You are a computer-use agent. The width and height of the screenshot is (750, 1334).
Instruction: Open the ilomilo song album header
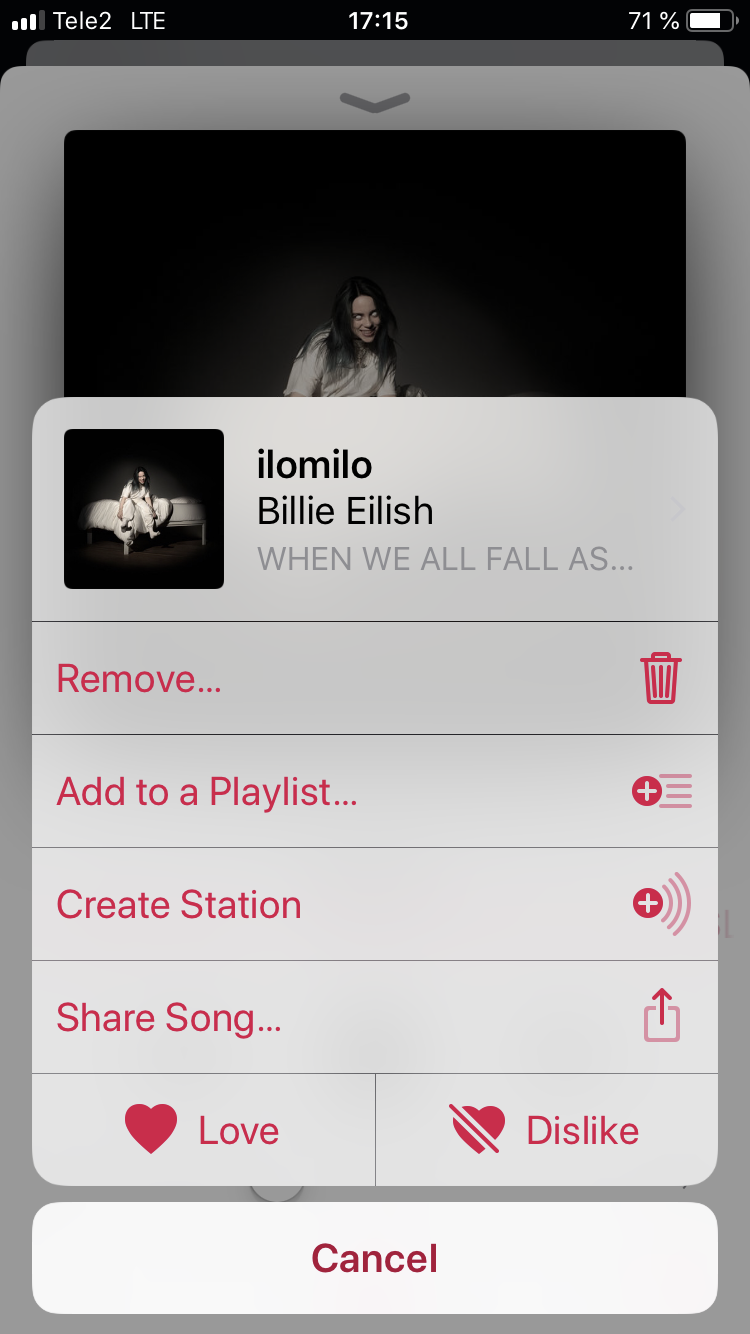pos(375,510)
